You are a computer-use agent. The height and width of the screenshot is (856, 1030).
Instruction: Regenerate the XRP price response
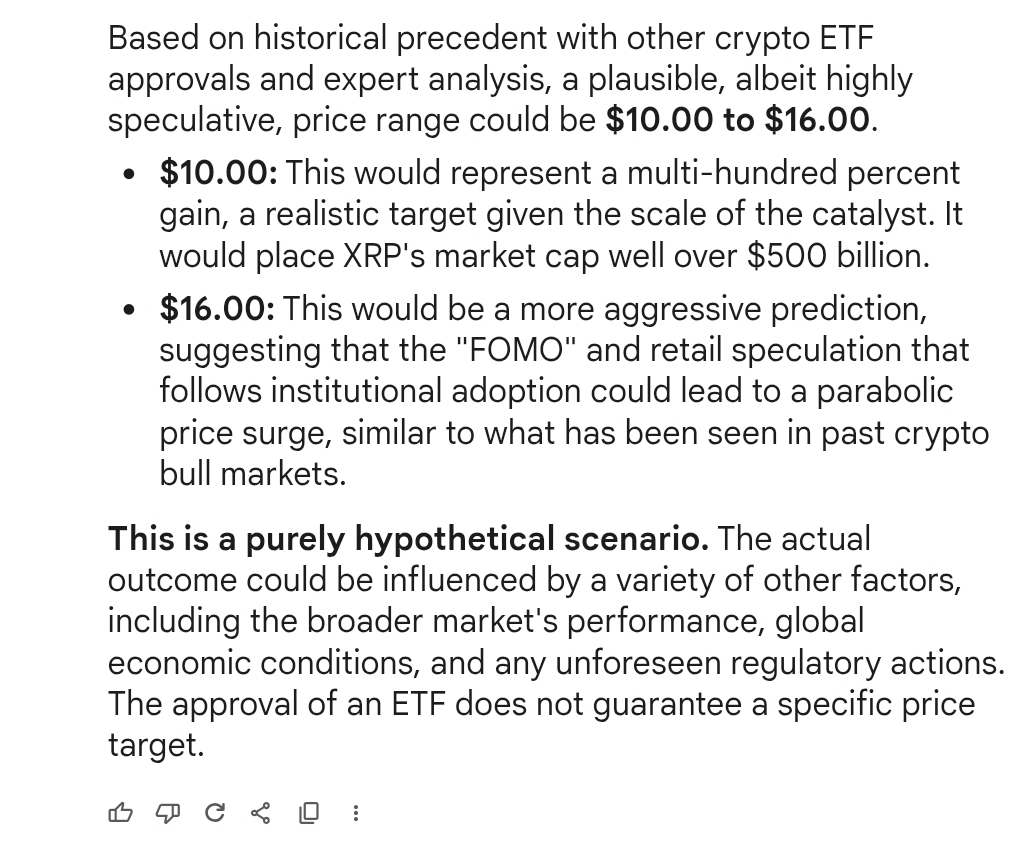coord(214,813)
